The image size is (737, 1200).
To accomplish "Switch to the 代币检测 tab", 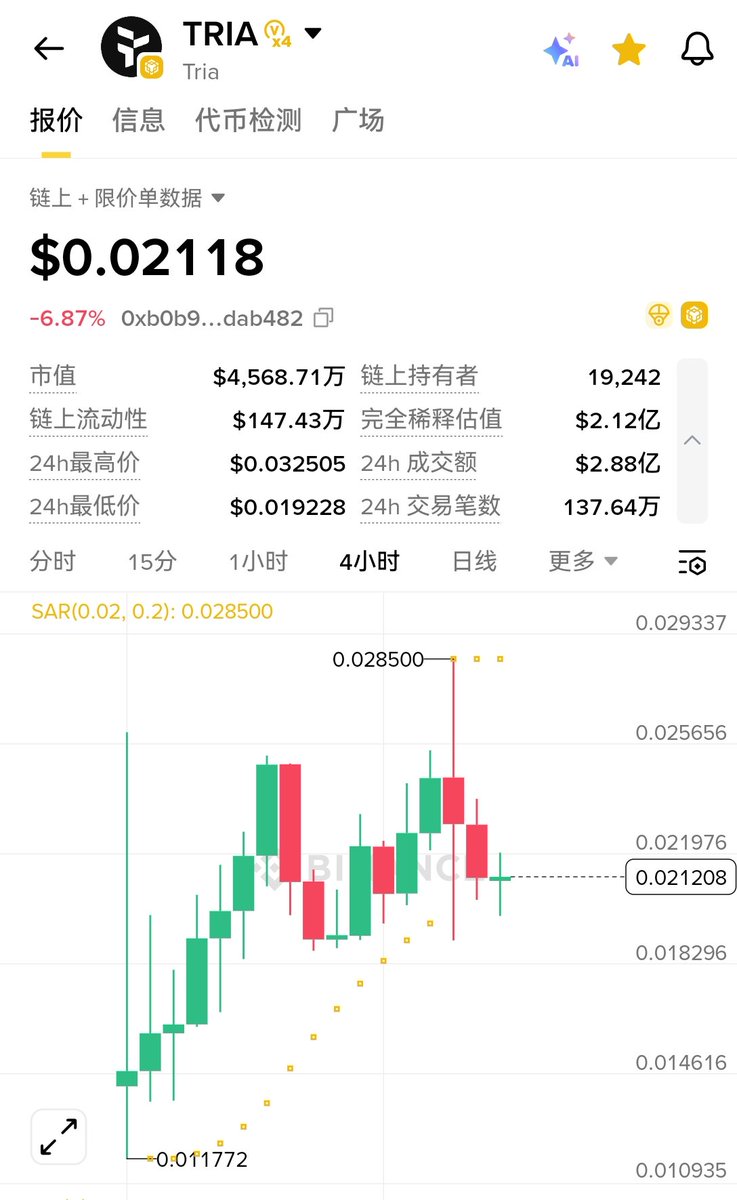I will 248,121.
